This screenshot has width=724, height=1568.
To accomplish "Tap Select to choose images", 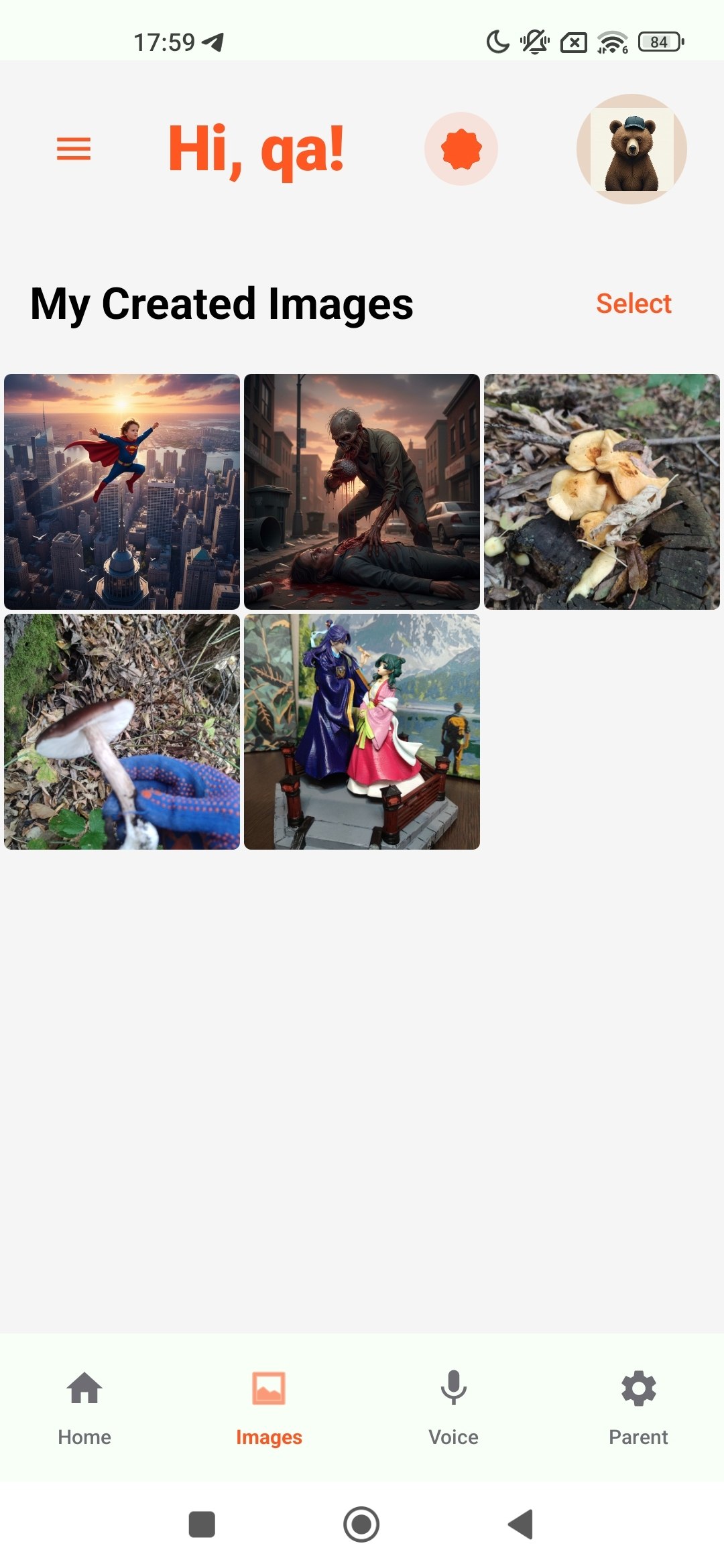I will (633, 304).
